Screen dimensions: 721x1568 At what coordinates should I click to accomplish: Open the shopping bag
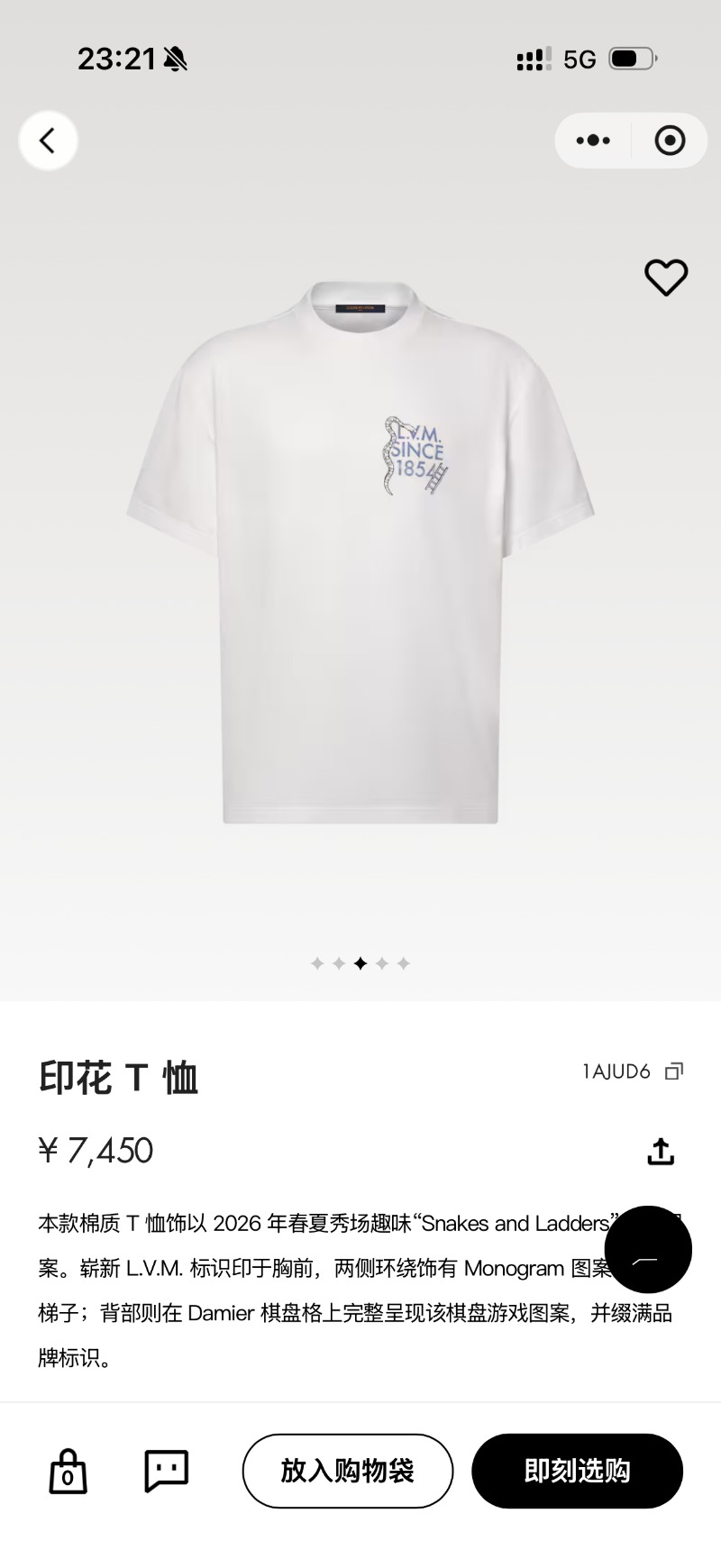pyautogui.click(x=68, y=1472)
